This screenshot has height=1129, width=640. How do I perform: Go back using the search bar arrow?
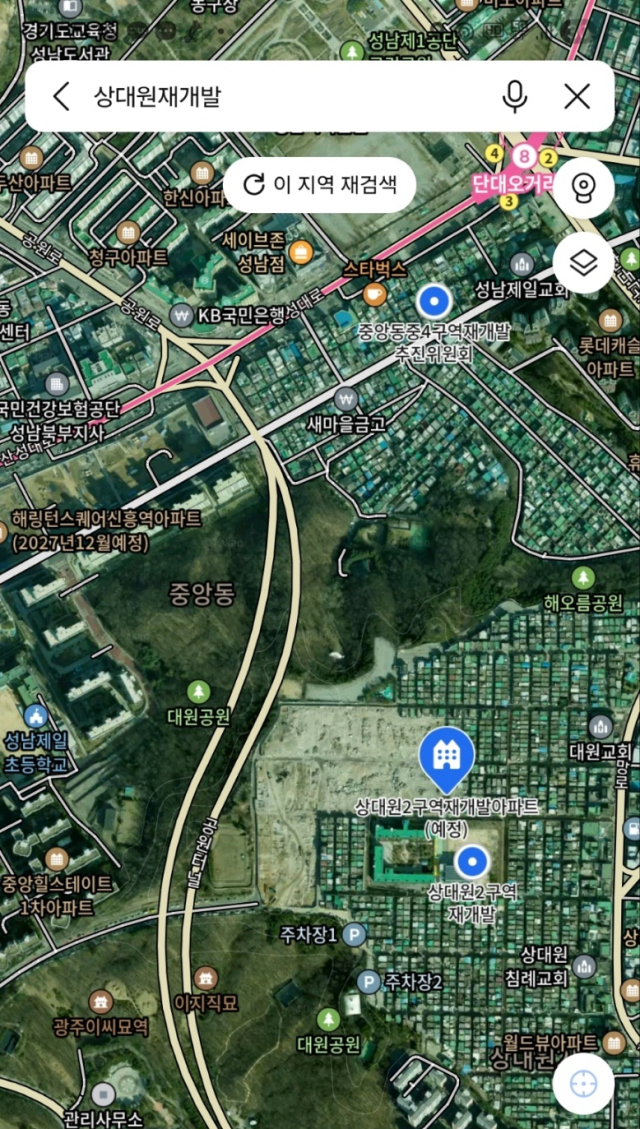coord(62,96)
